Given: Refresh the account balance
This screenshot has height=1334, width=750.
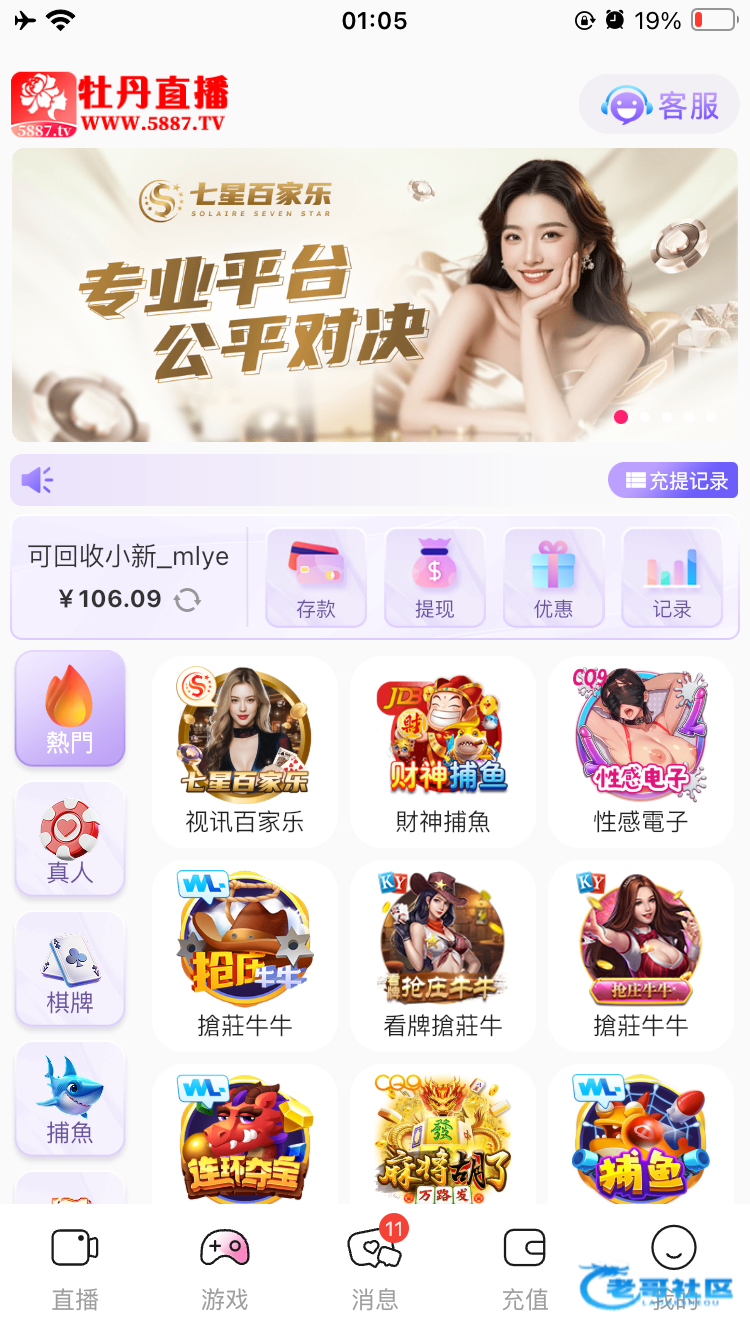Looking at the screenshot, I should [x=187, y=600].
